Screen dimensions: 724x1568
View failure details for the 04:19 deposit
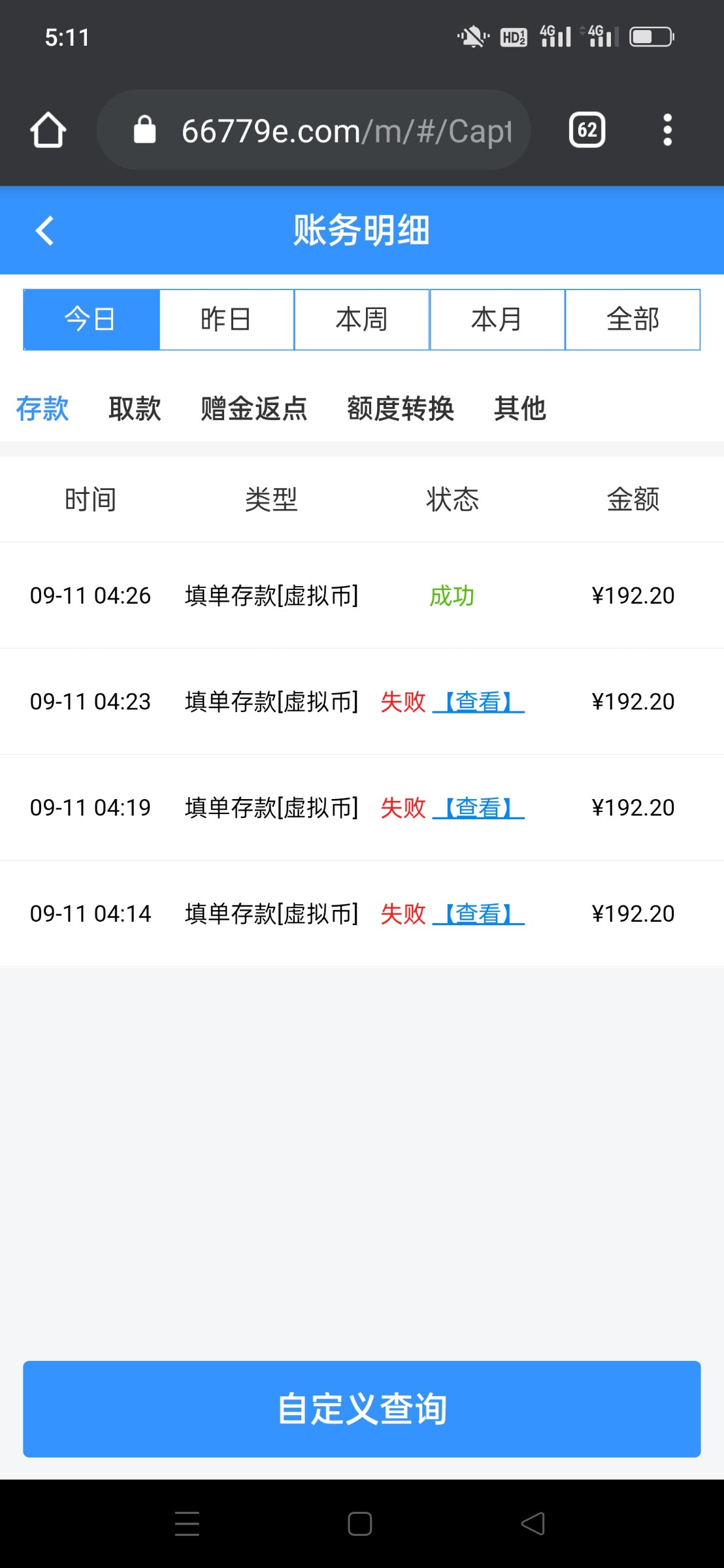coord(478,808)
